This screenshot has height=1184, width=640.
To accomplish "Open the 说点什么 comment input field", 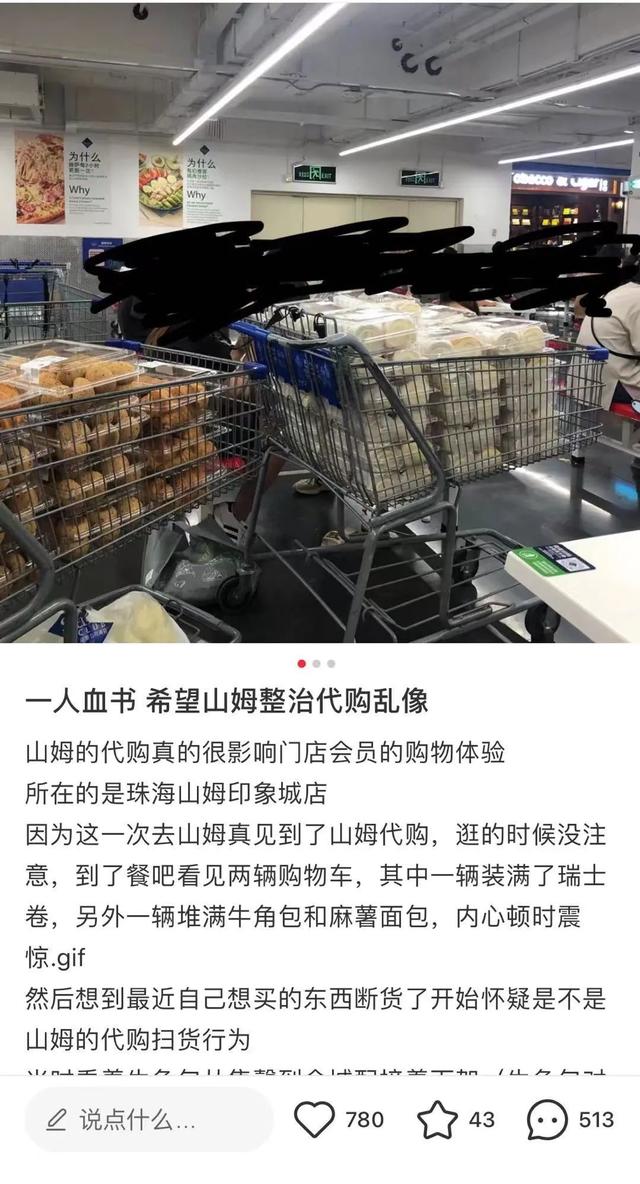I will point(149,1120).
